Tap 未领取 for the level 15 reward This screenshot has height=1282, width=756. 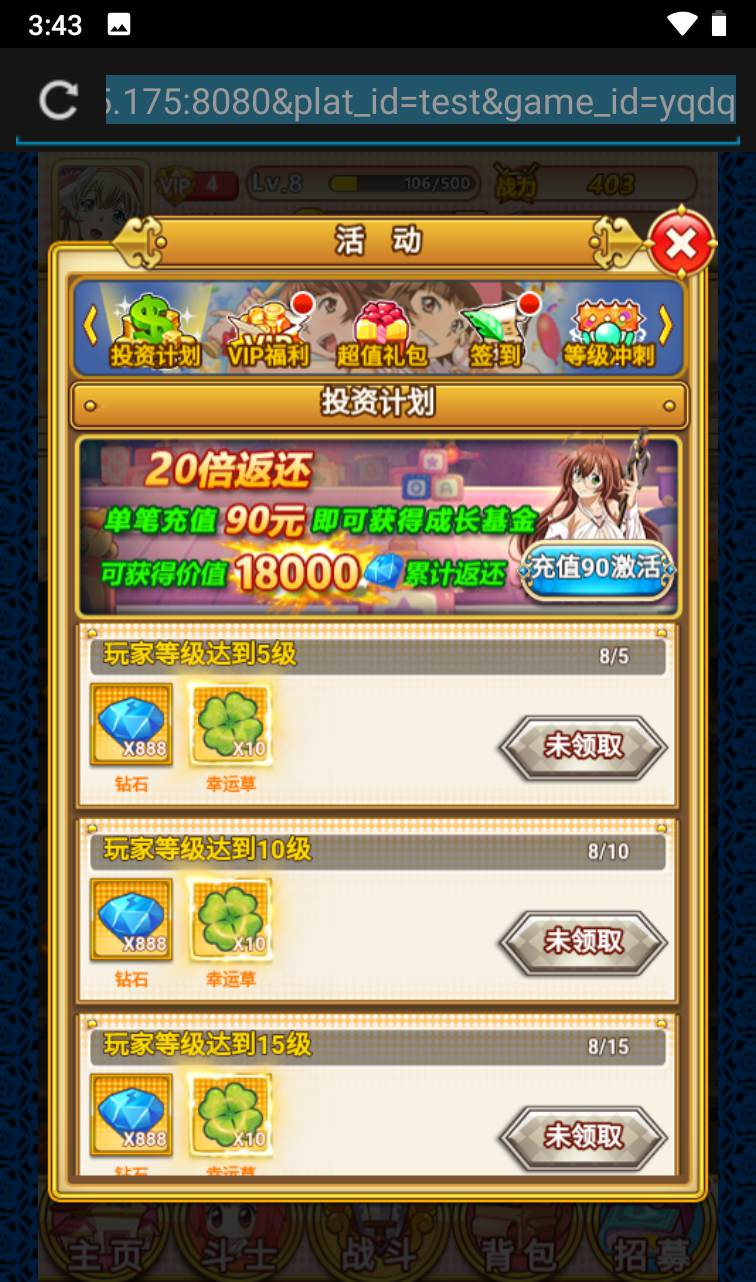pyautogui.click(x=583, y=1136)
